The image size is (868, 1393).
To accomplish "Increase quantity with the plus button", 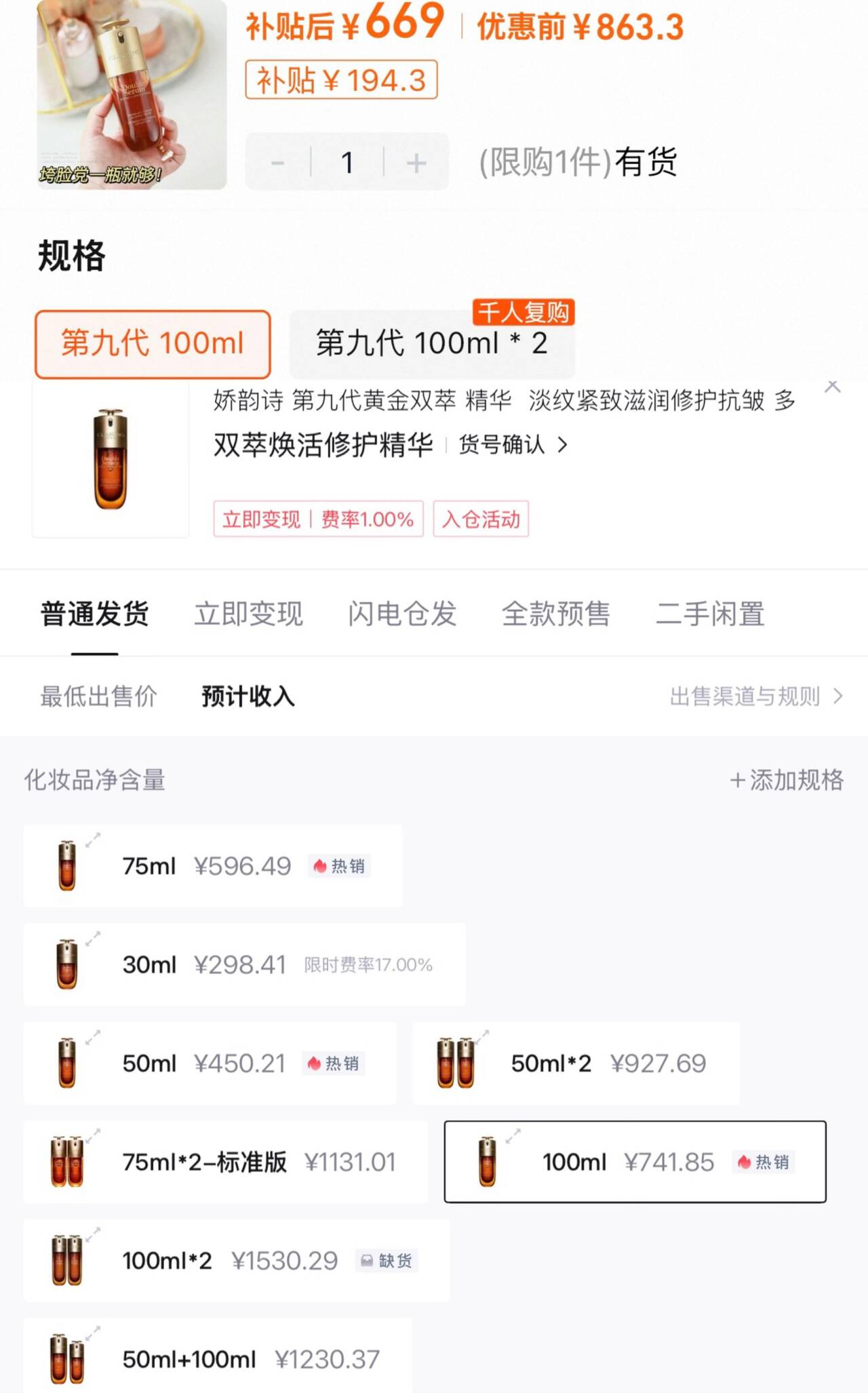I will [x=416, y=163].
